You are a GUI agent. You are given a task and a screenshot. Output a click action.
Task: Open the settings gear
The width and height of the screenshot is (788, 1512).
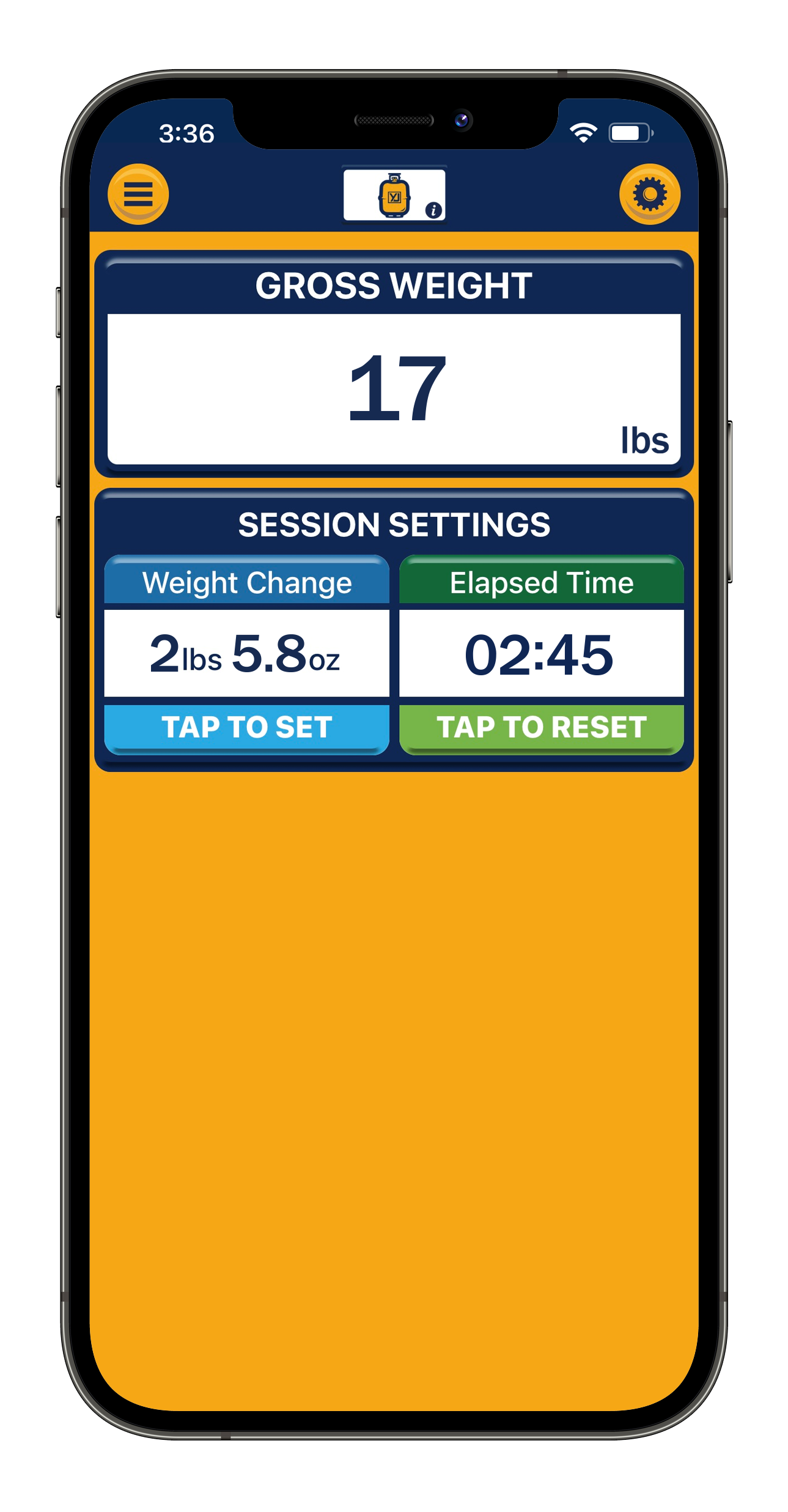point(649,194)
